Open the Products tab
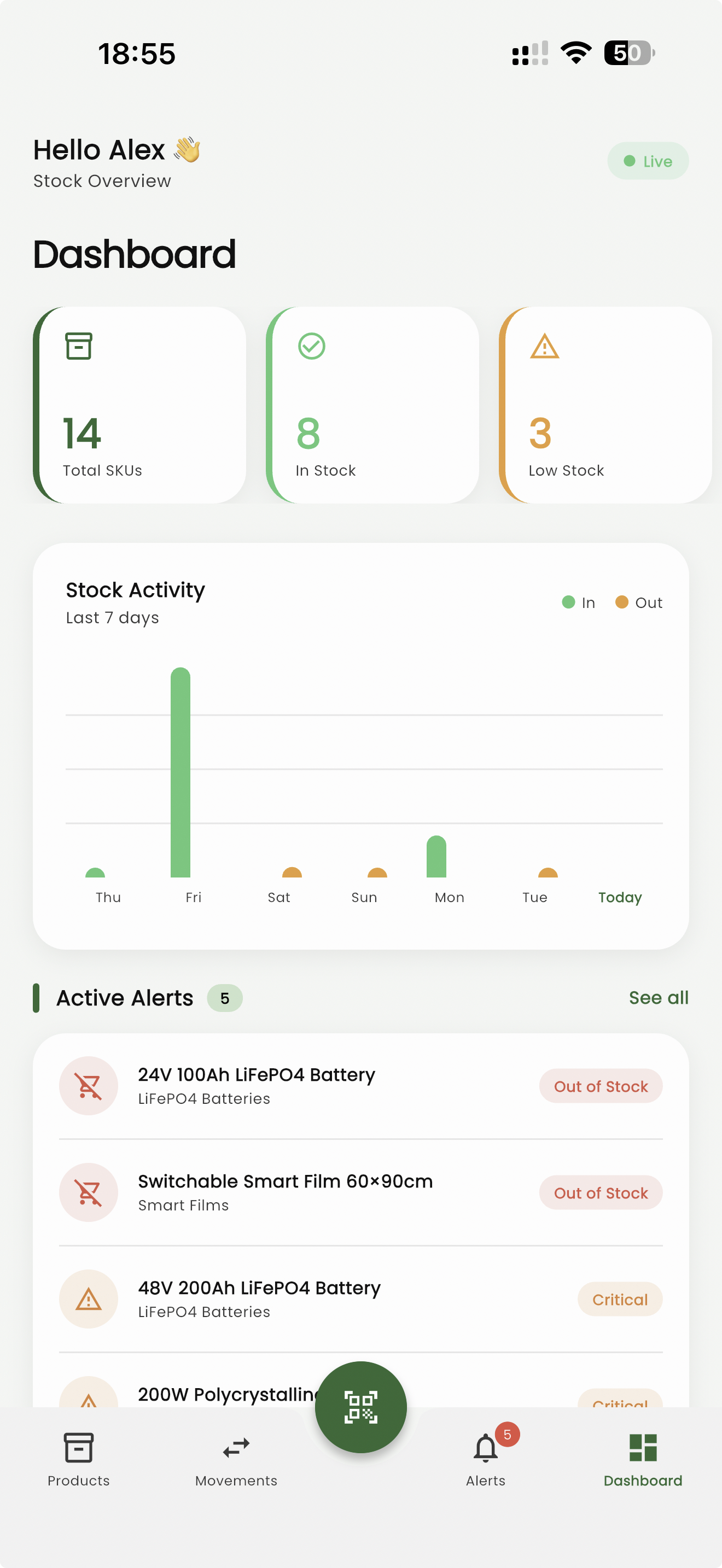The height and width of the screenshot is (1568, 722). pyautogui.click(x=79, y=1459)
